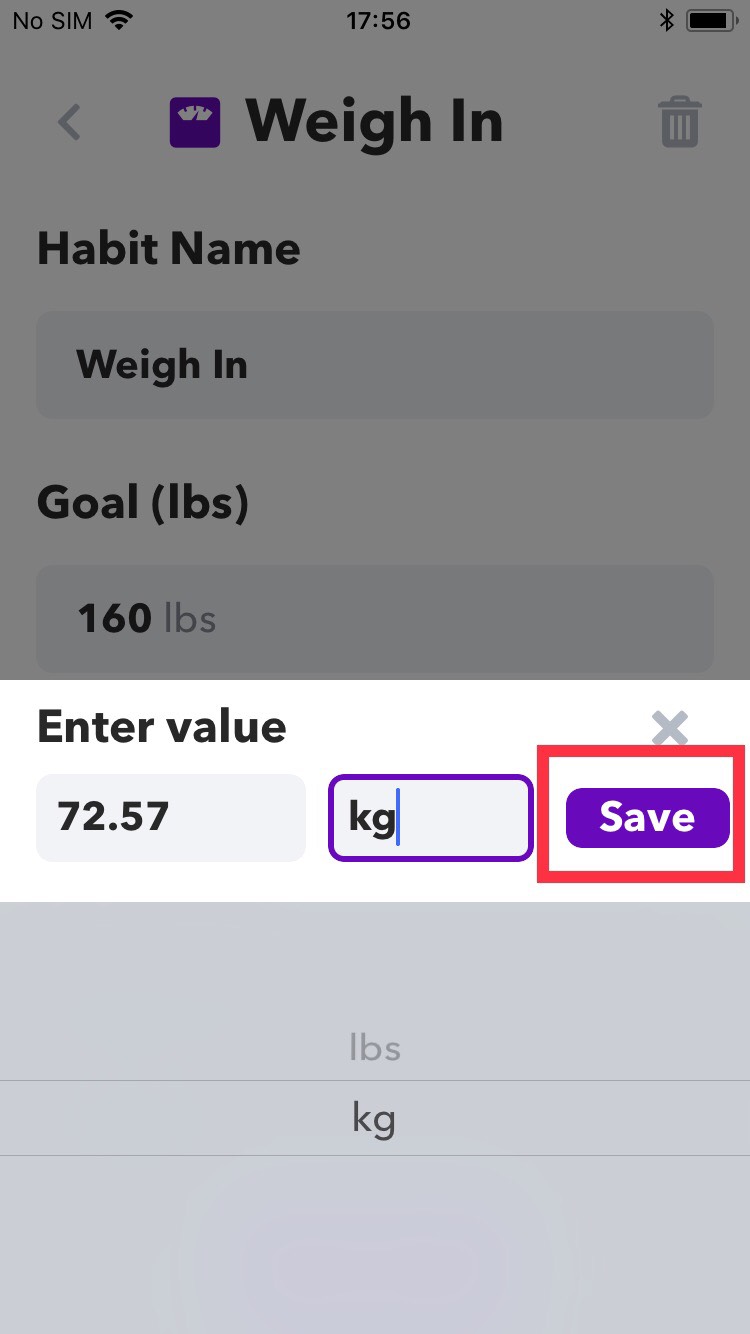Image resolution: width=750 pixels, height=1334 pixels.
Task: Tap the kg unit field
Action: point(430,818)
